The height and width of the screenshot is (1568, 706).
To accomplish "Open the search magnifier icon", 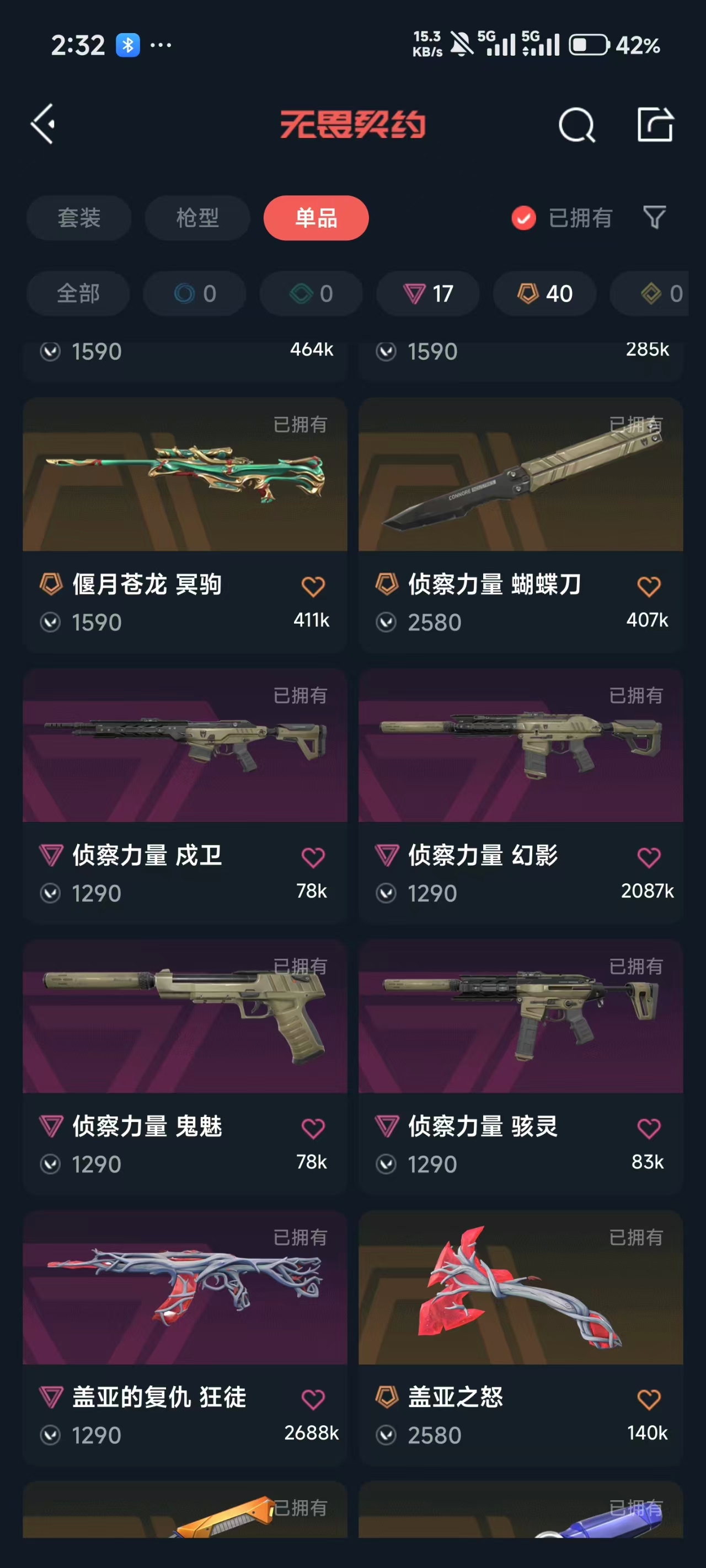I will [x=576, y=125].
